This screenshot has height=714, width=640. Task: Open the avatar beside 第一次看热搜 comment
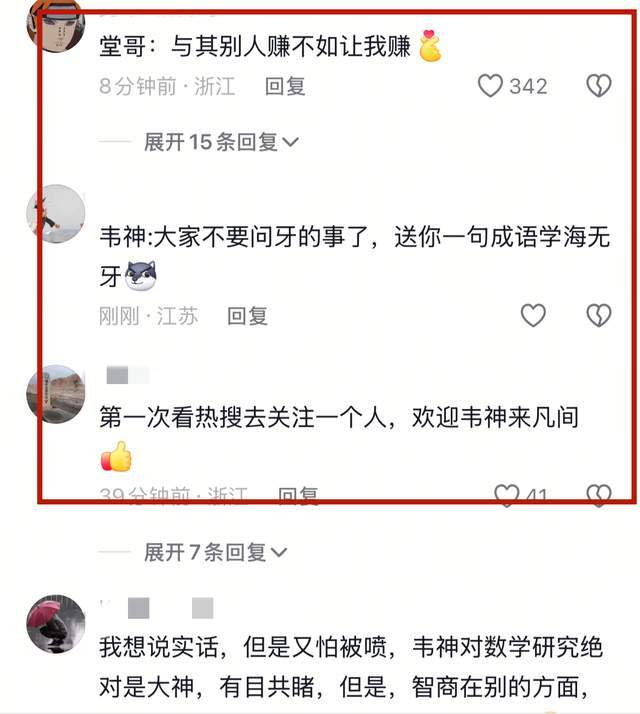pyautogui.click(x=56, y=393)
